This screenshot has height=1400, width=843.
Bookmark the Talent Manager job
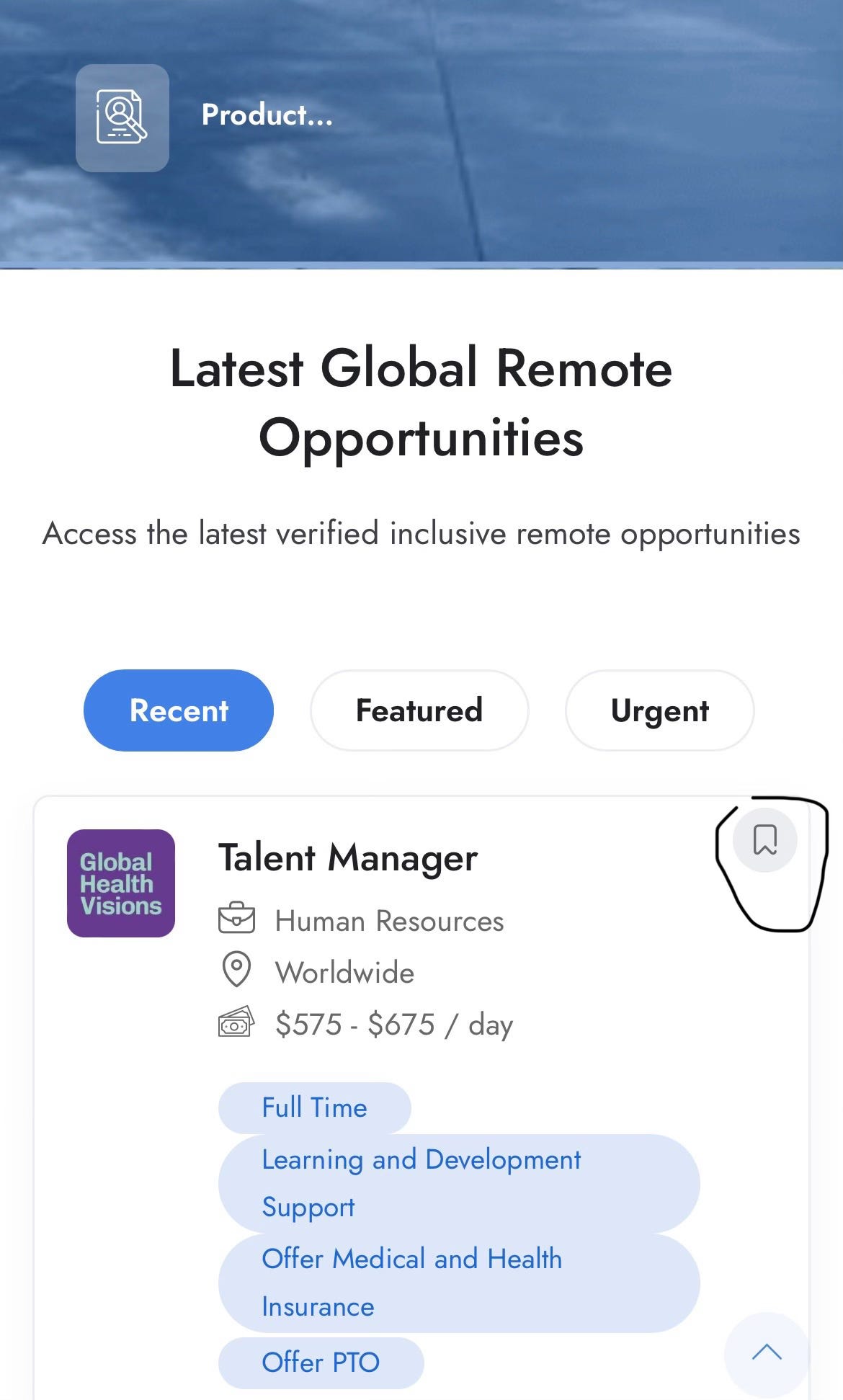(764, 840)
